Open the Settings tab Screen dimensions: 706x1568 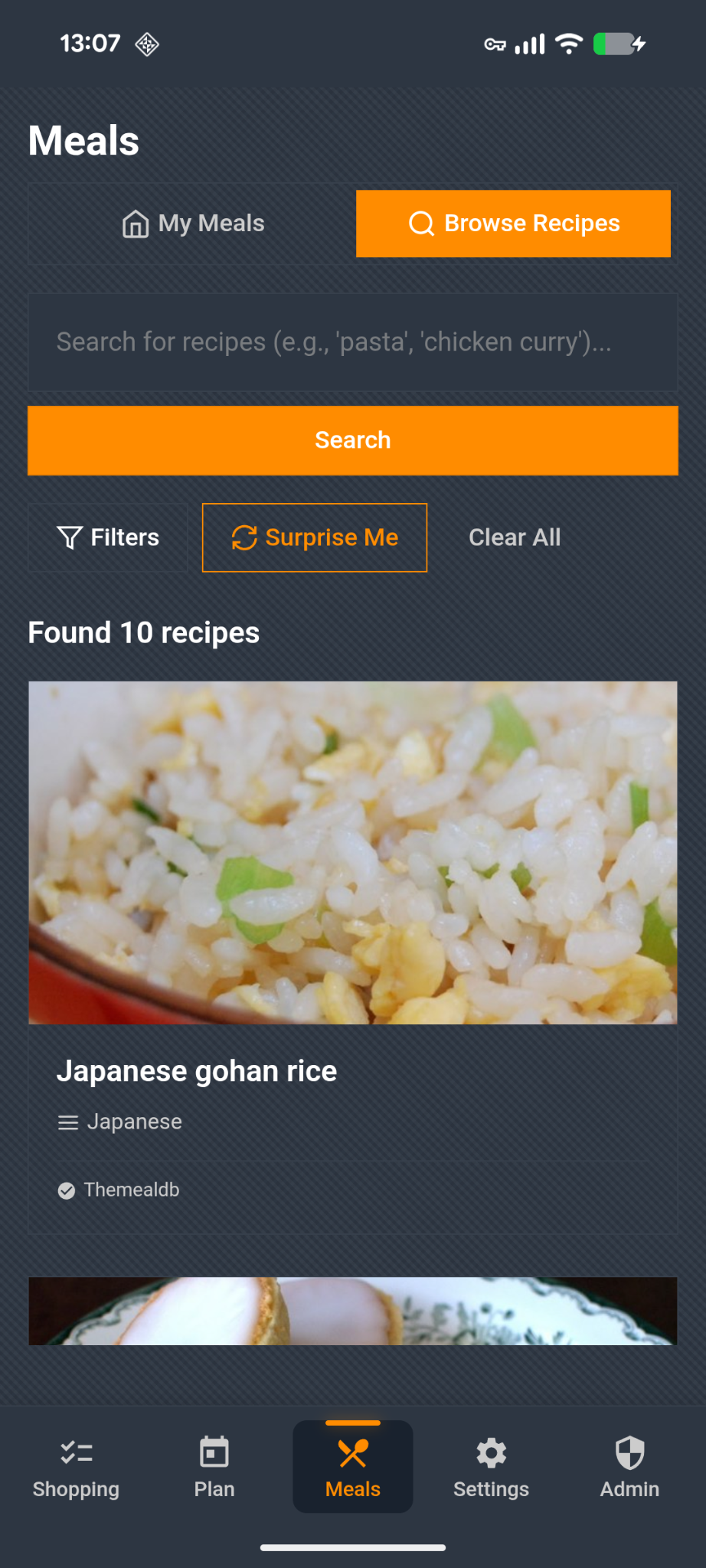491,1467
